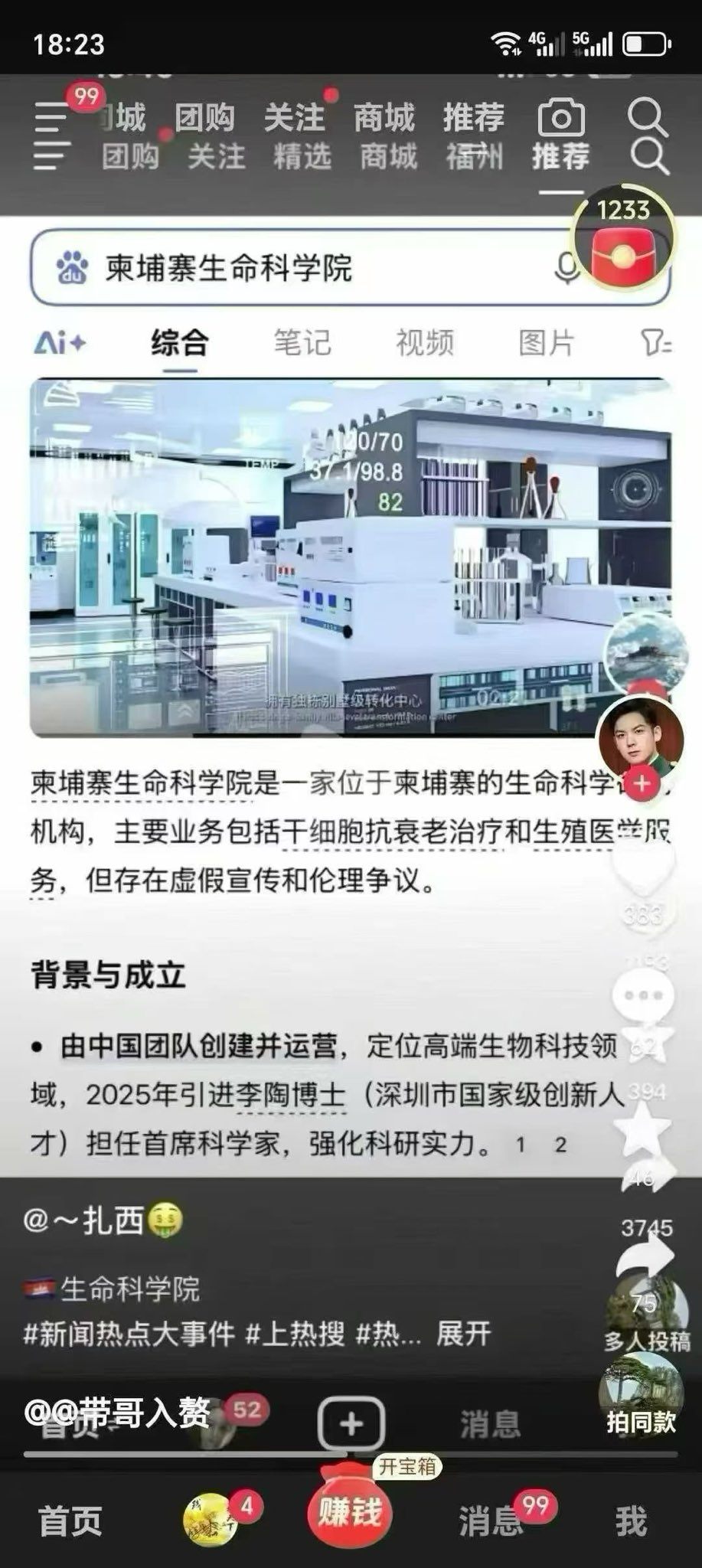702x1568 pixels.
Task: Open the search magnifier beside 推荐
Action: 649,156
